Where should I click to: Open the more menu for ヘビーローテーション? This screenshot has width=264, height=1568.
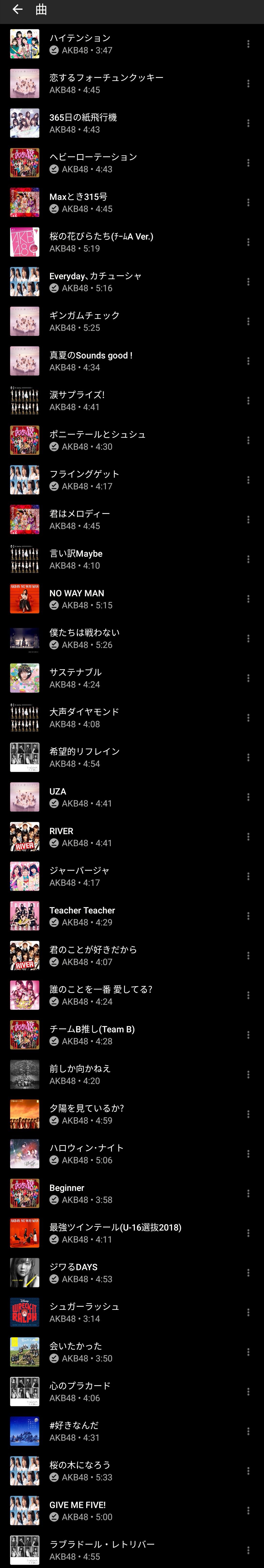tap(248, 162)
